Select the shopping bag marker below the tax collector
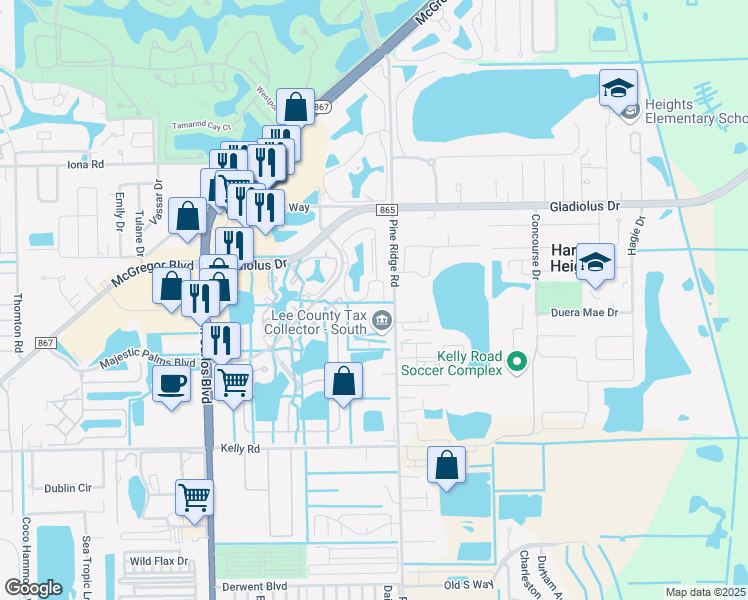Image resolution: width=748 pixels, height=600 pixels. [343, 381]
